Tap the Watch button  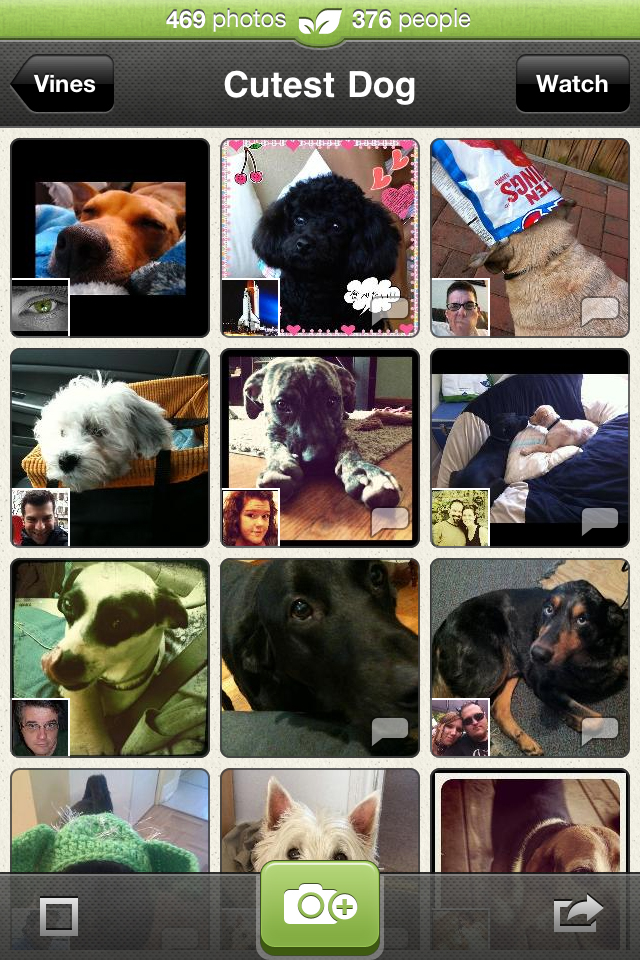click(x=571, y=84)
